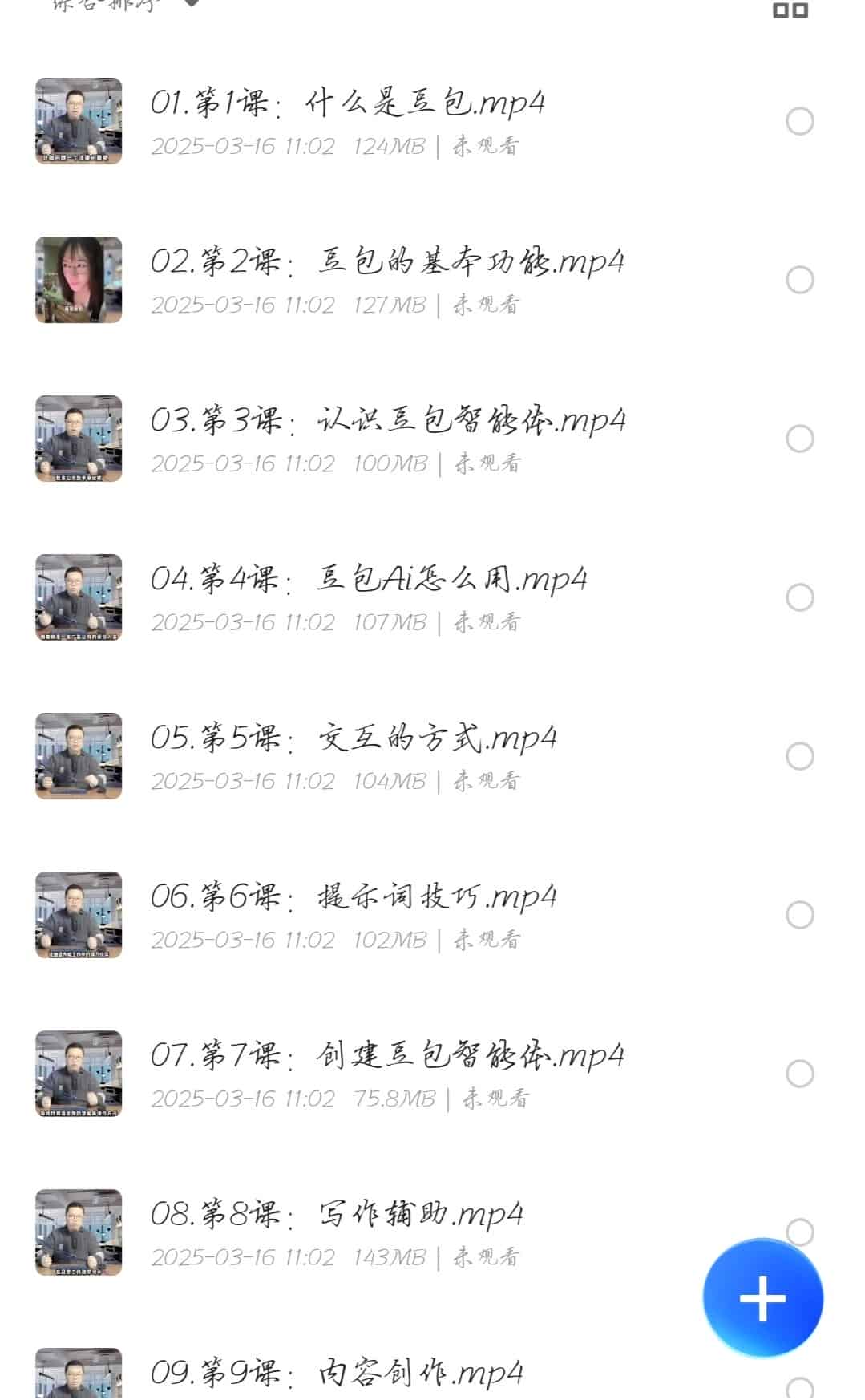Select the circle for 第5课：交互的方式
This screenshot has width=865, height=1400.
click(x=799, y=756)
